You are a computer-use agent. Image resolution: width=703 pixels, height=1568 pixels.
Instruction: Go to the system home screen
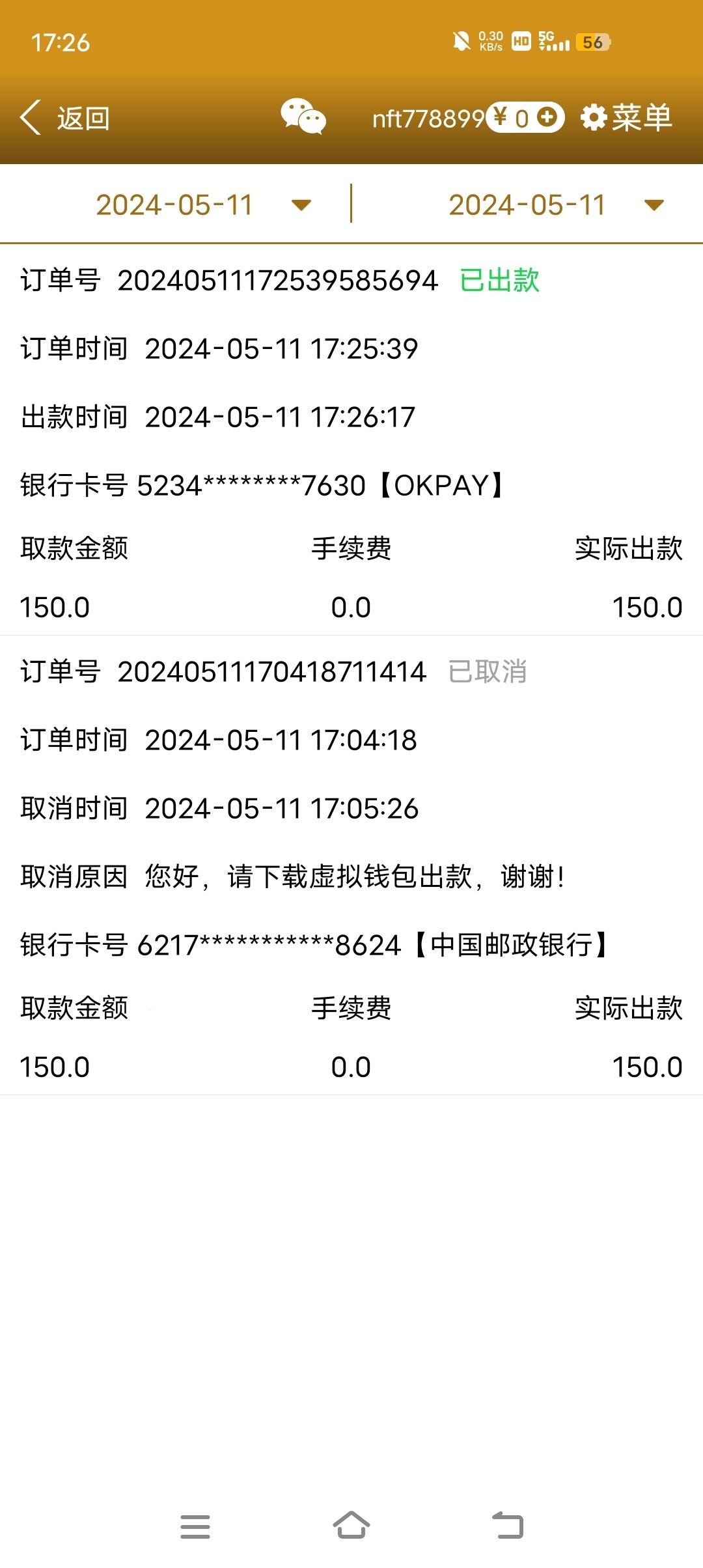(351, 1526)
